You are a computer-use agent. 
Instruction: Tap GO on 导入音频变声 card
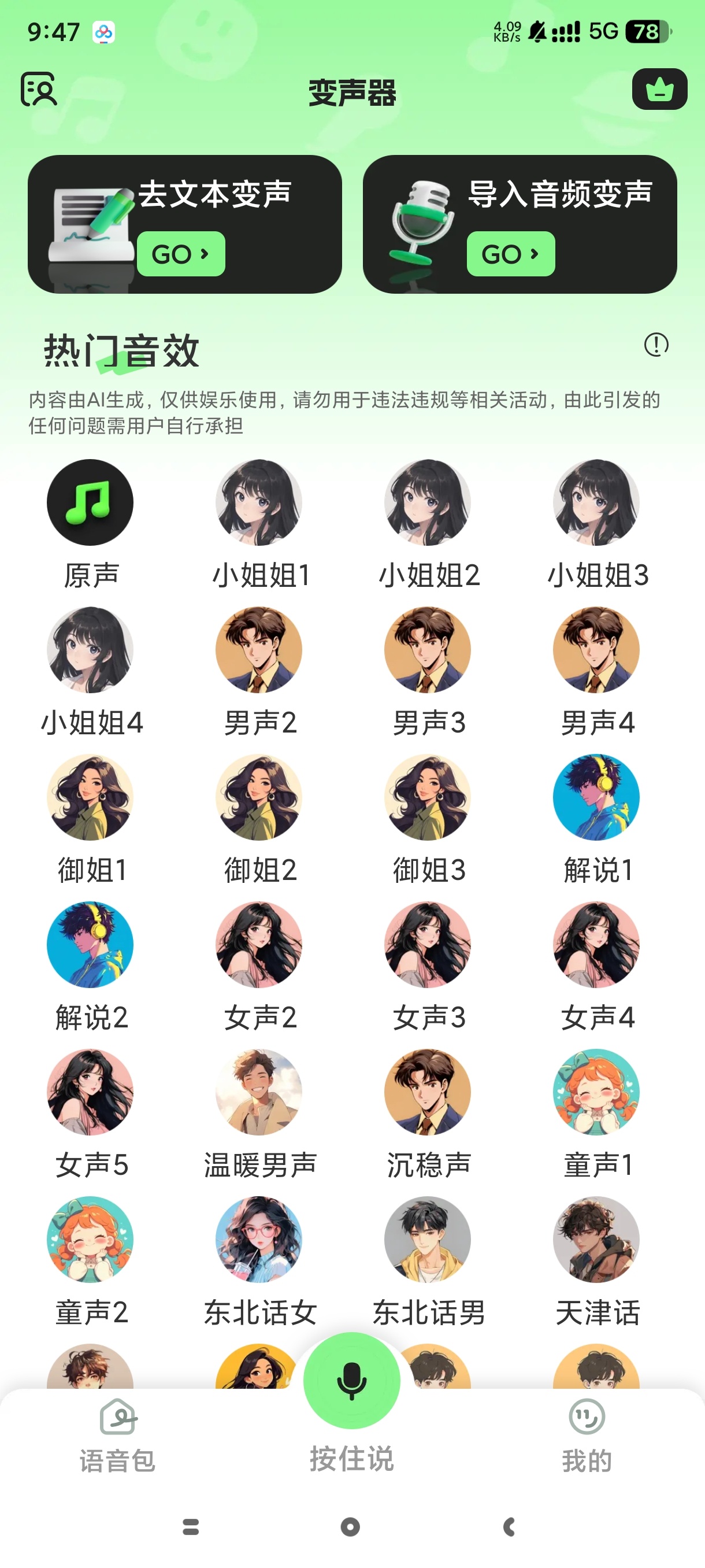(x=510, y=254)
